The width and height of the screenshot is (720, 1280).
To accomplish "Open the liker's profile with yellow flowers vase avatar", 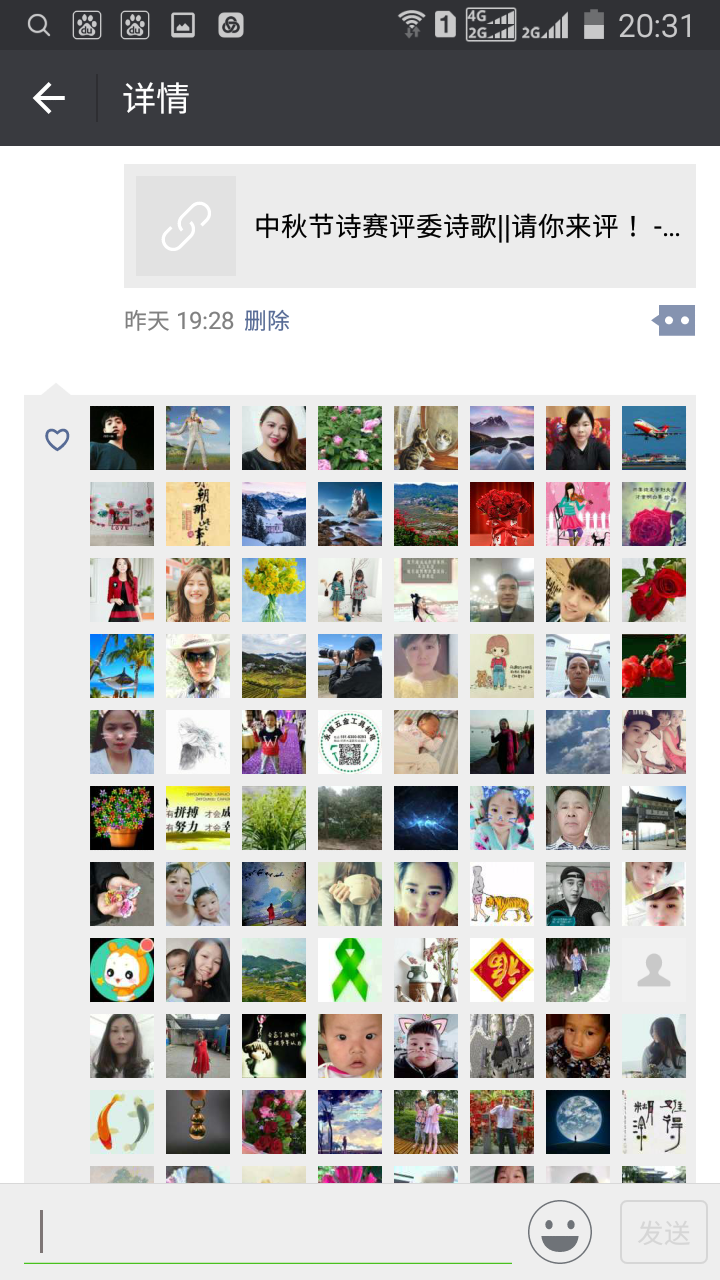I will point(274,590).
